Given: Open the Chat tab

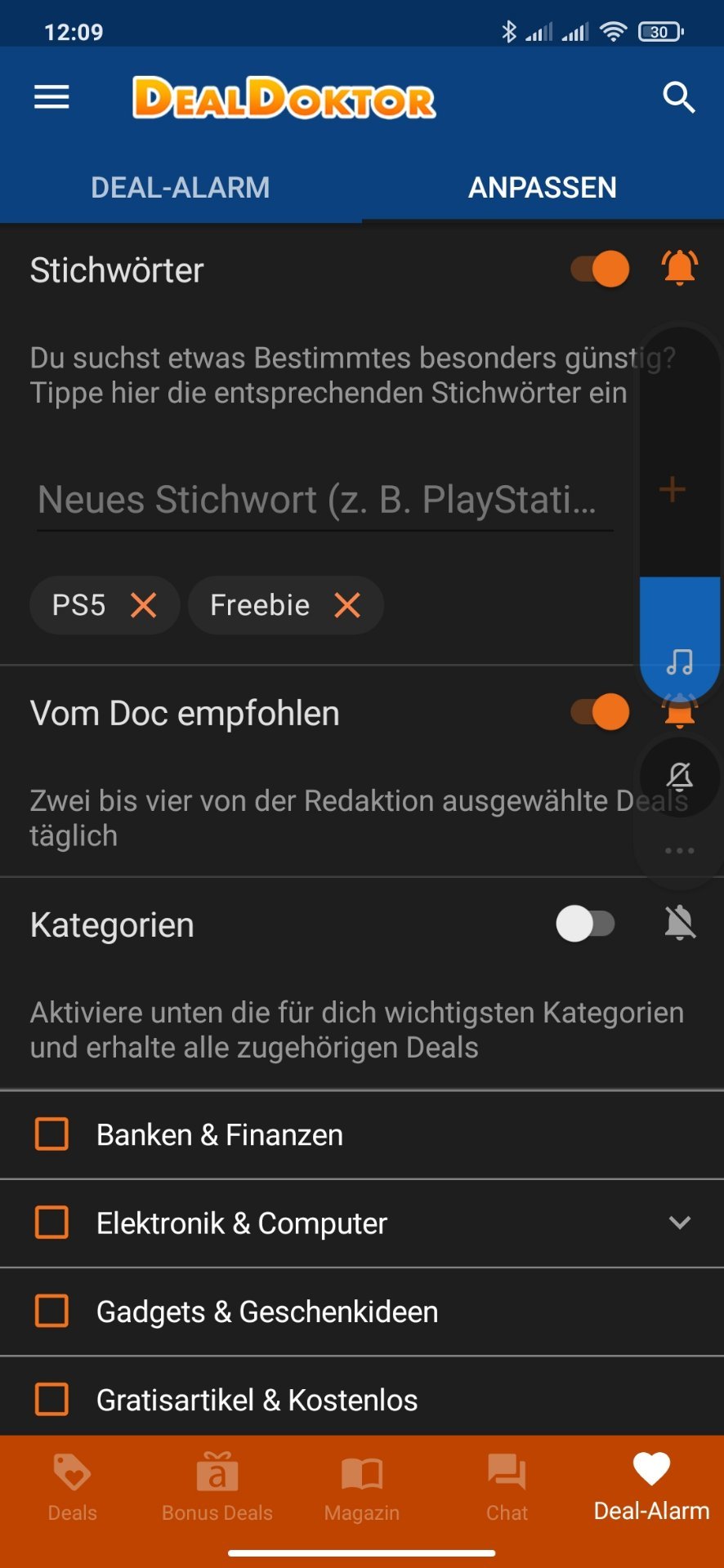Looking at the screenshot, I should tap(507, 1488).
